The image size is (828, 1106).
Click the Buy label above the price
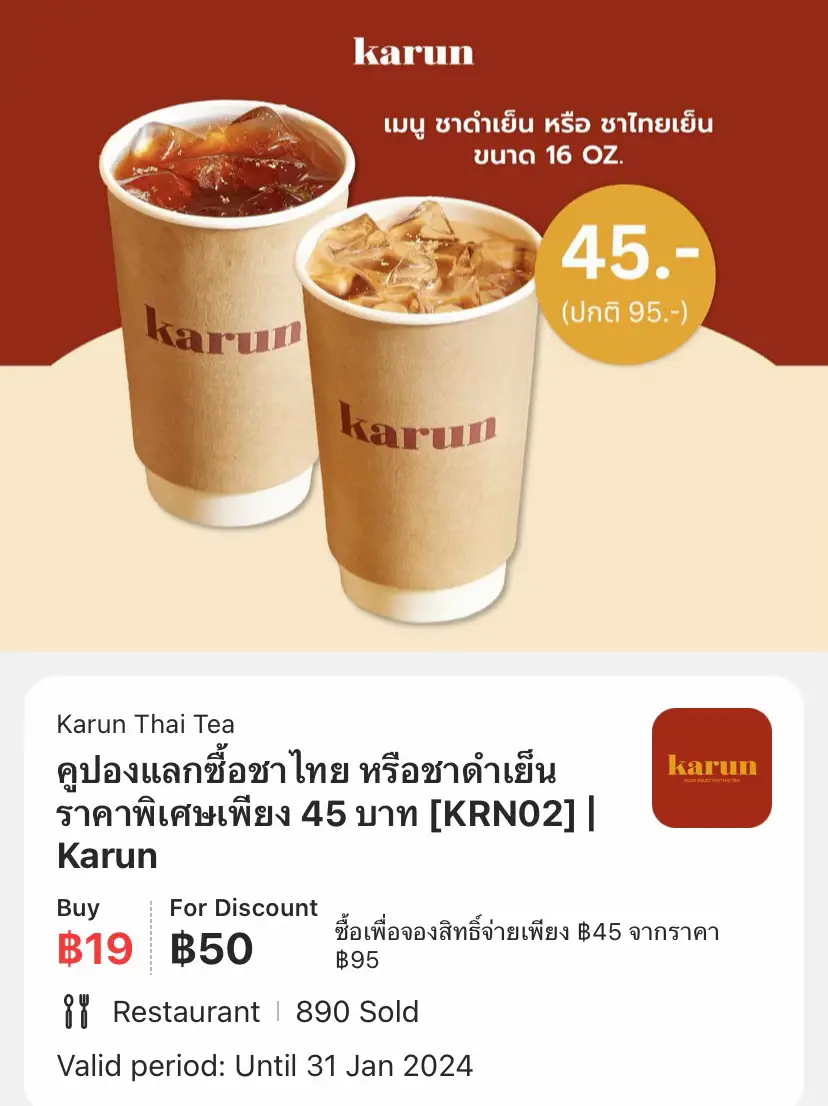click(x=80, y=908)
